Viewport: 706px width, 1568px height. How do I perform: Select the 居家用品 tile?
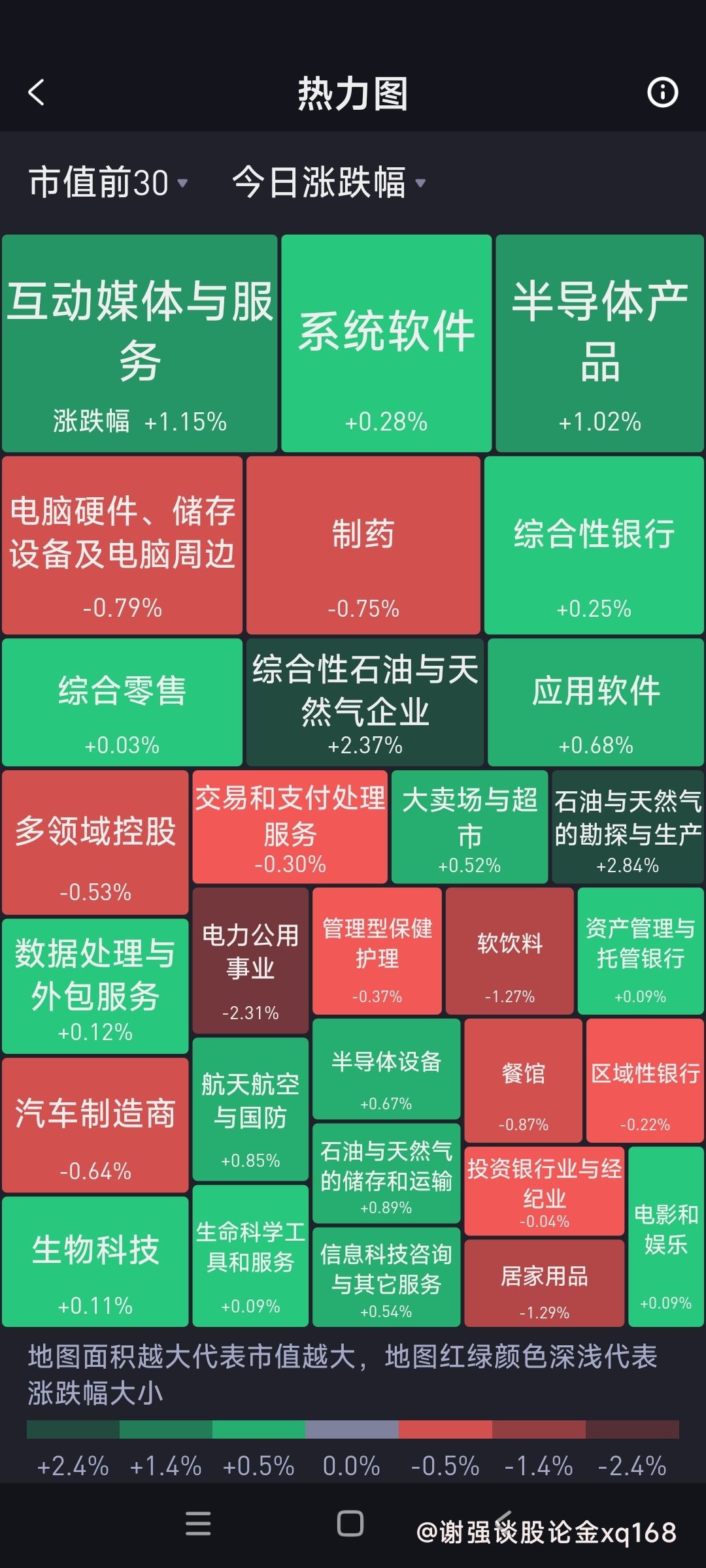545,1283
